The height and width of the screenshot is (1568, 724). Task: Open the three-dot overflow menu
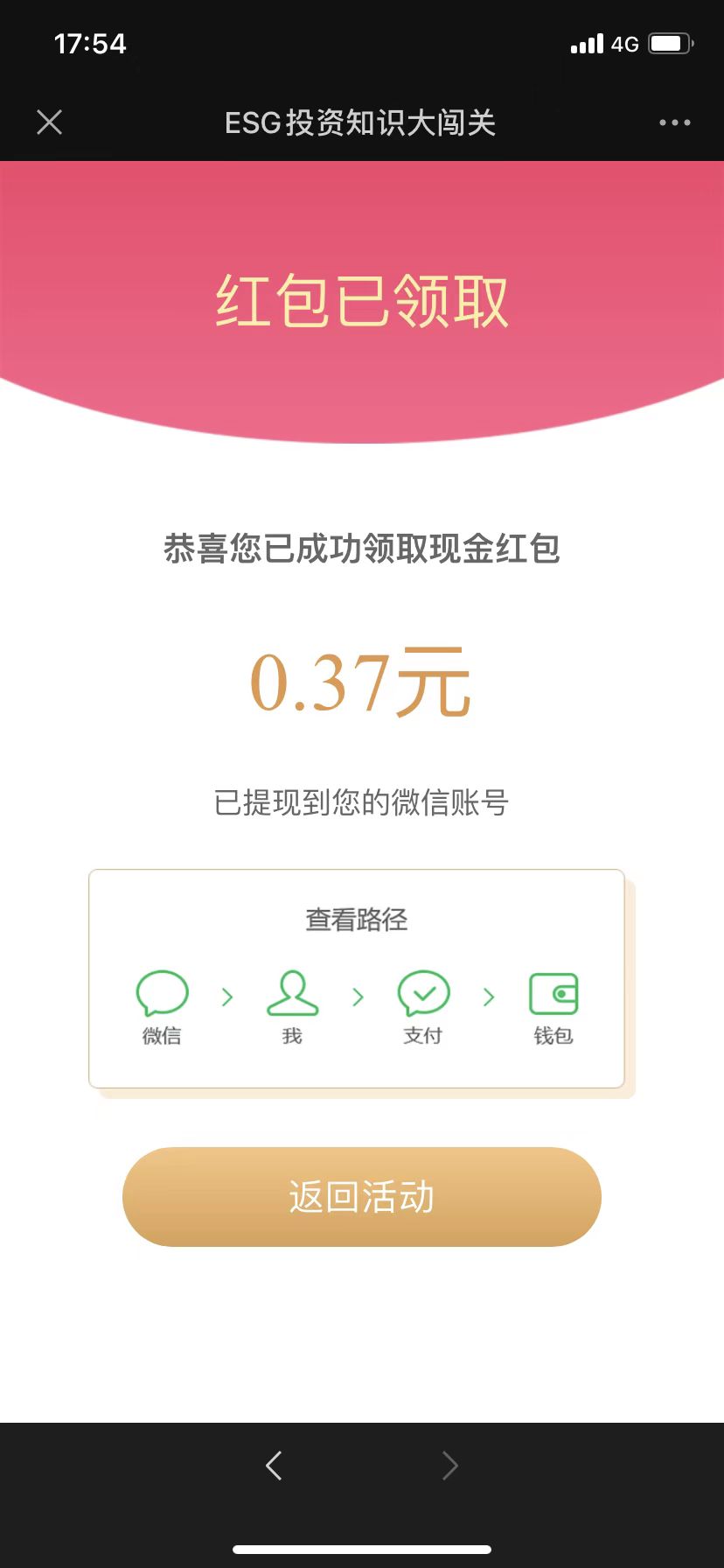coord(674,122)
